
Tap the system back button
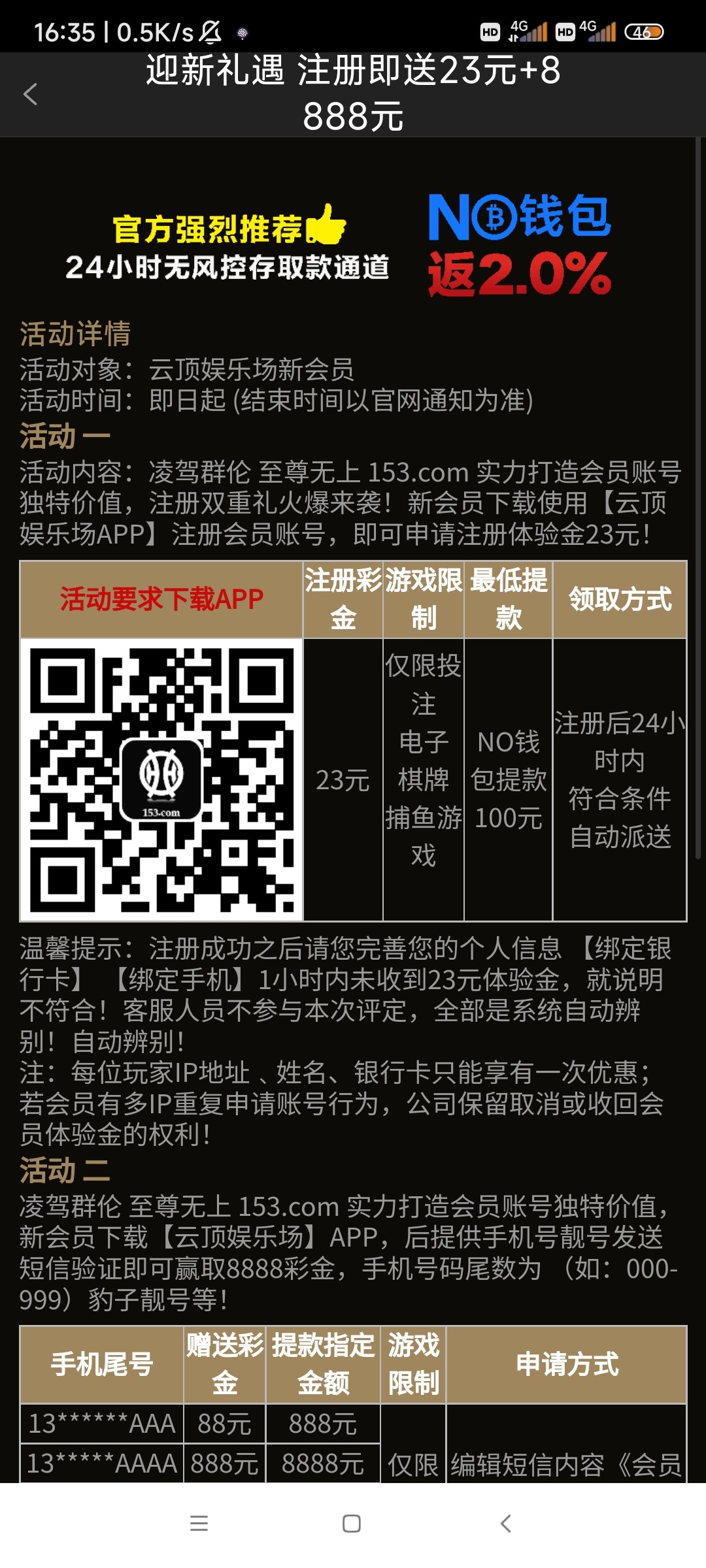pos(505,1524)
